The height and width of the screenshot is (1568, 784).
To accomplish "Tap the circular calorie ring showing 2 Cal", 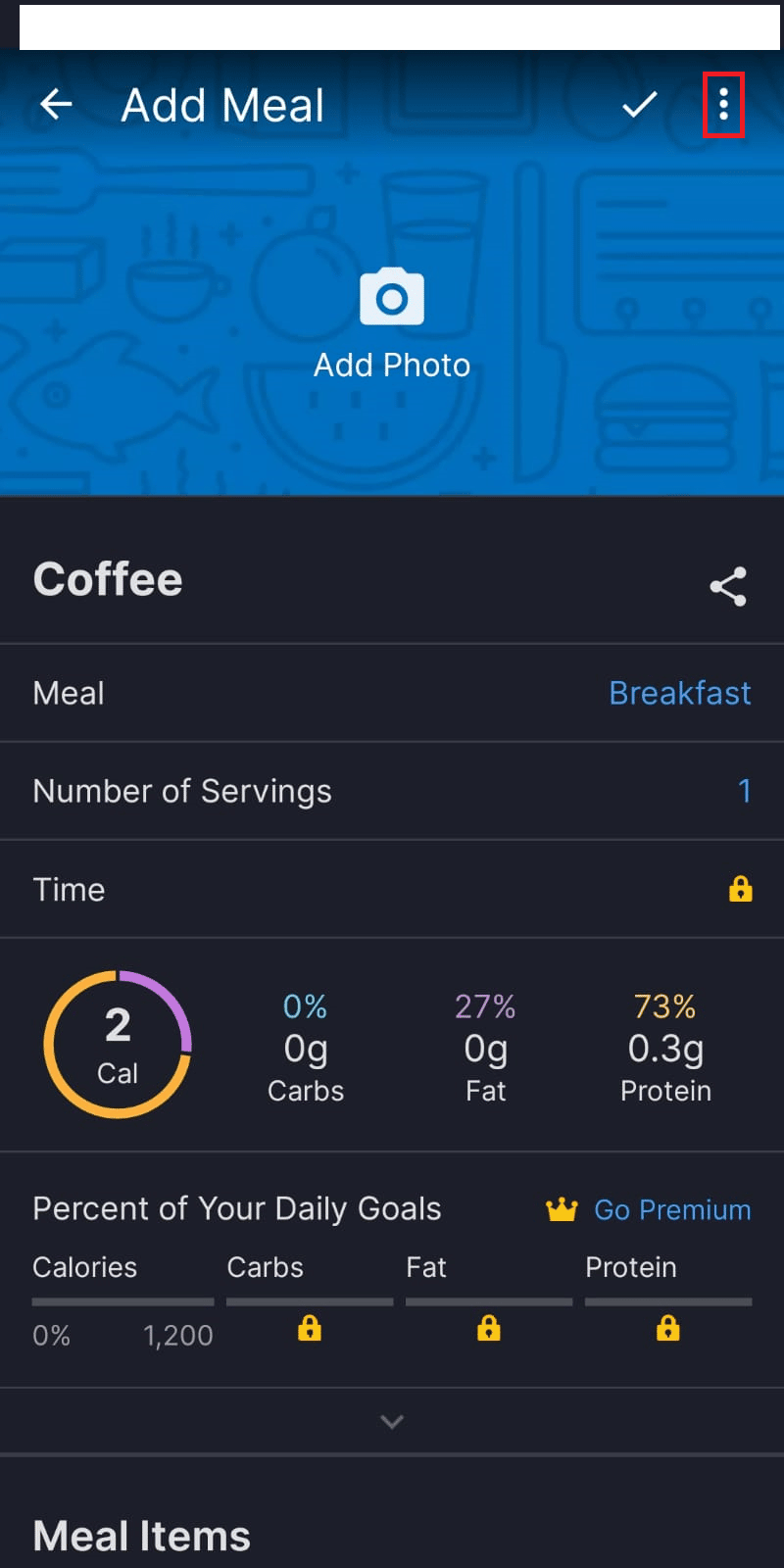I will [118, 1044].
